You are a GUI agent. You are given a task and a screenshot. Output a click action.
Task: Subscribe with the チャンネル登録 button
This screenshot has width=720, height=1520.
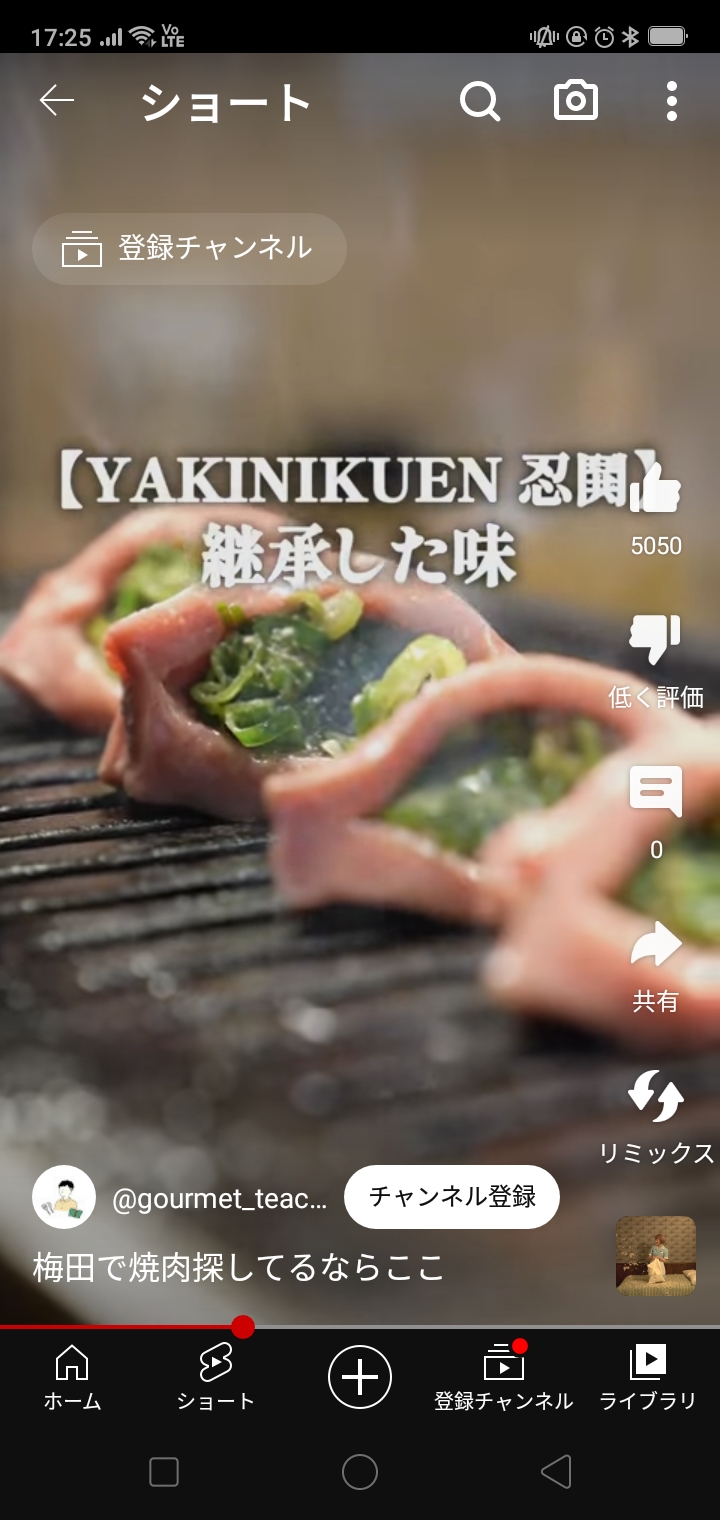[x=452, y=1197]
